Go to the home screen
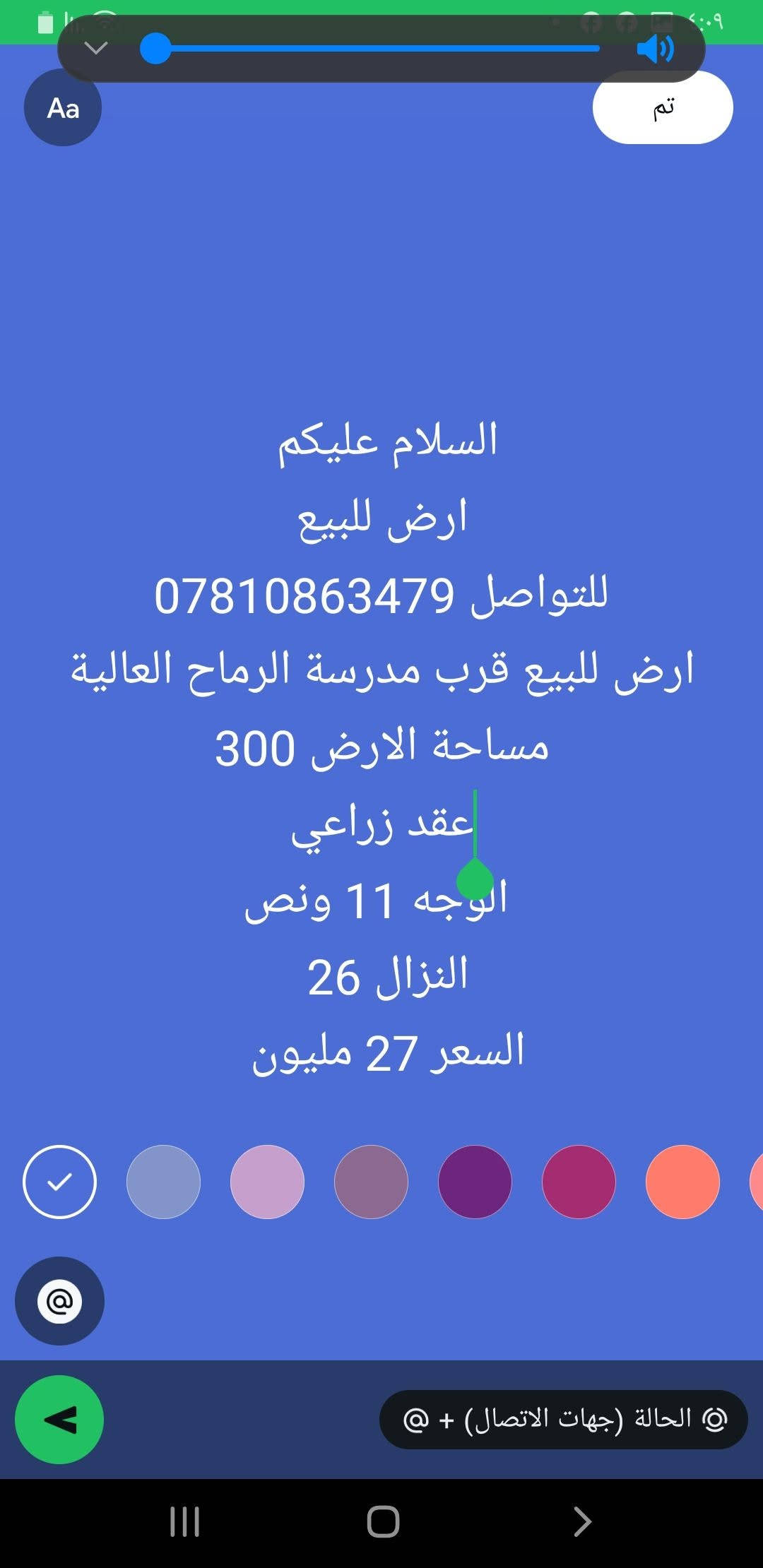763x1568 pixels. pos(383,1521)
